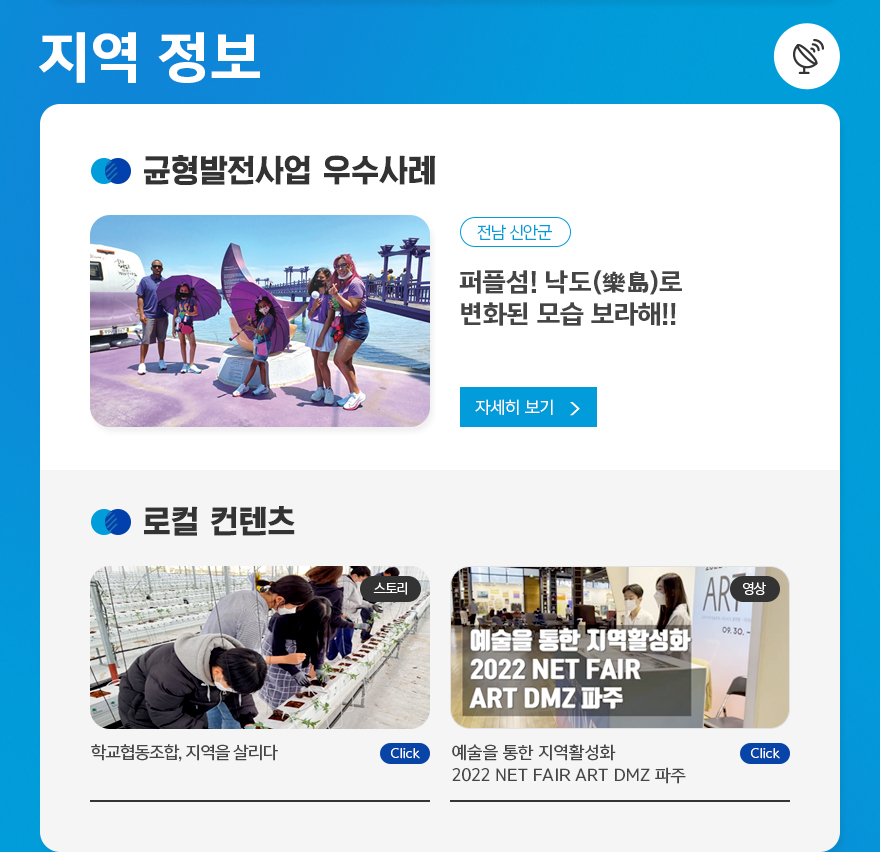The height and width of the screenshot is (852, 880).
Task: Open the 학교협동조합 스토리 thumbnail
Action: click(x=260, y=647)
